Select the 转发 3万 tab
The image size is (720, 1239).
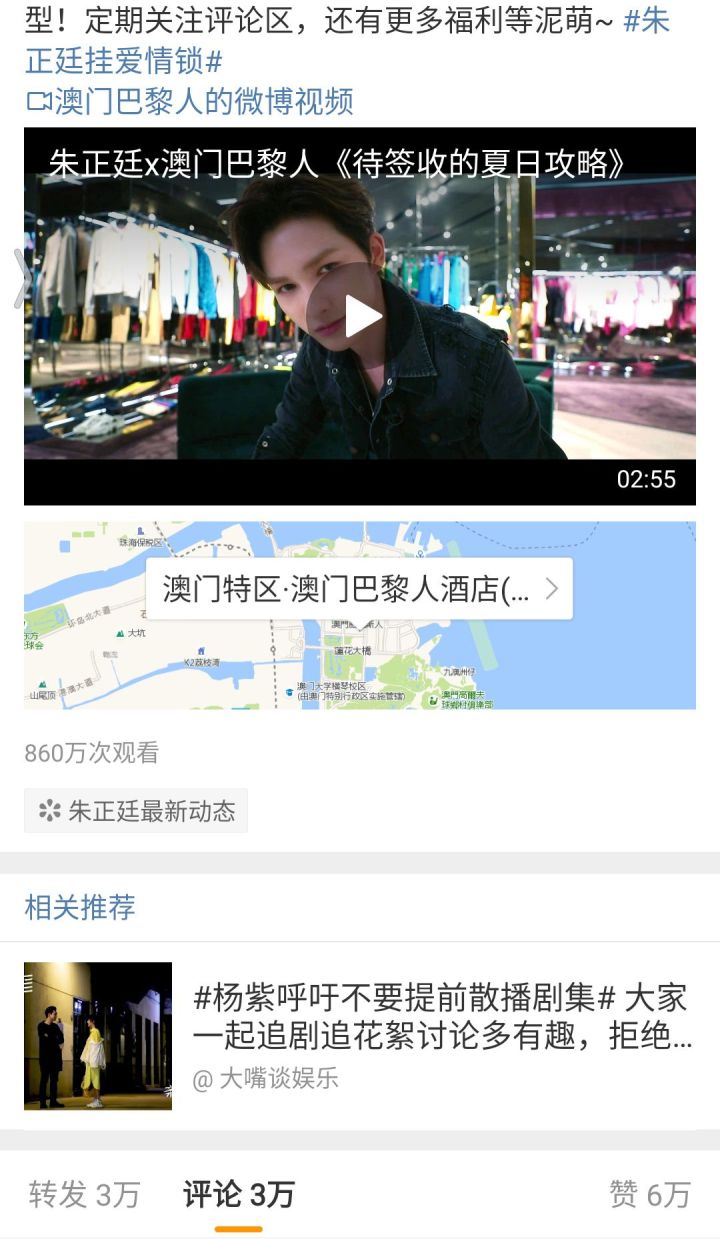point(85,1194)
